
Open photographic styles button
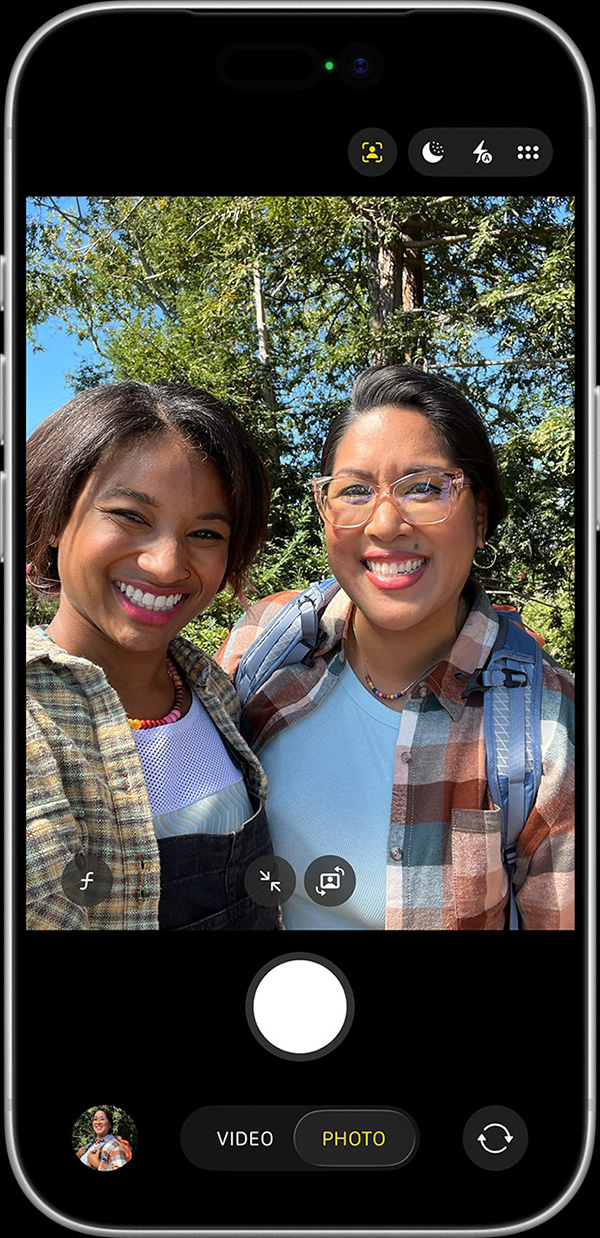click(x=87, y=881)
